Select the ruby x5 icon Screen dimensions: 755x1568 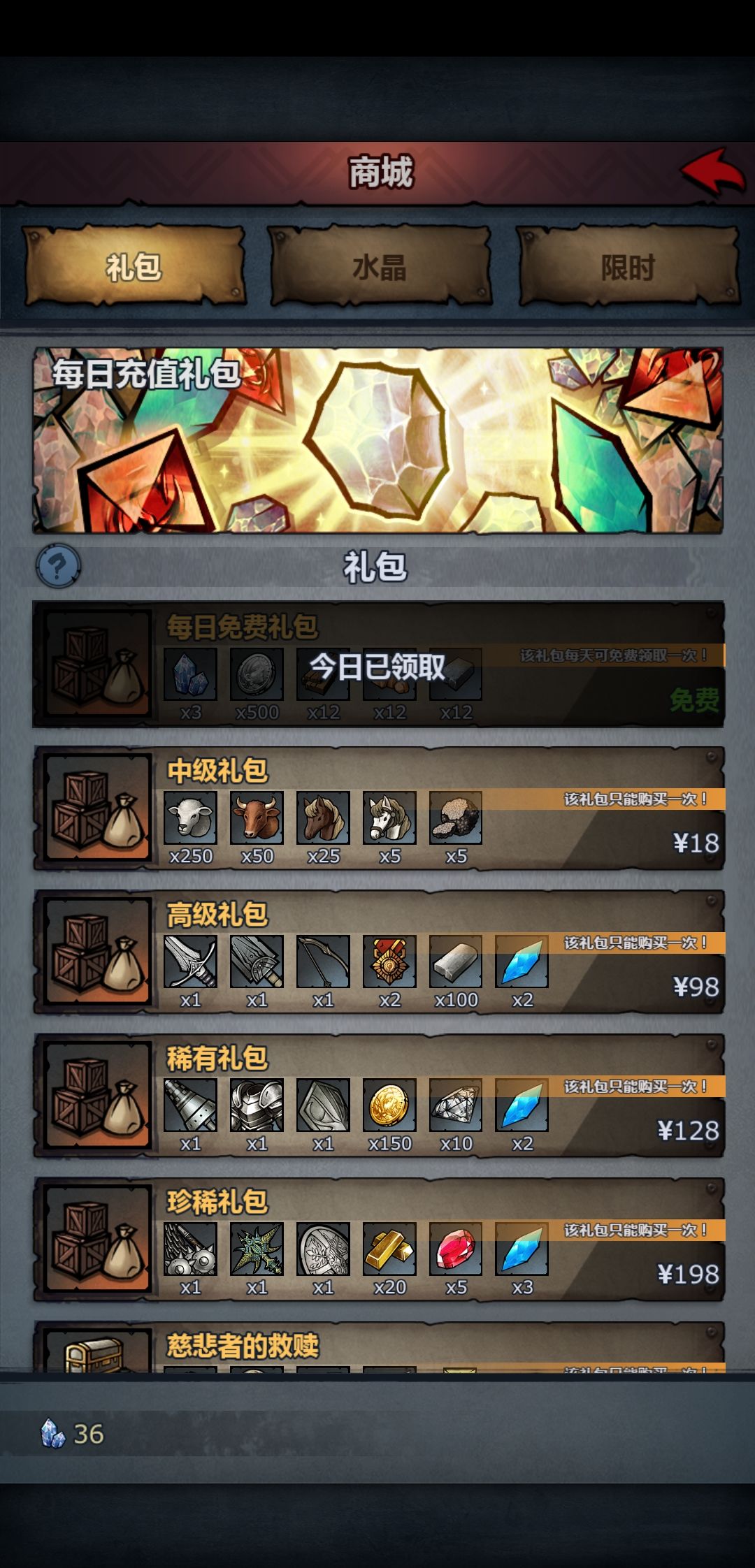tap(456, 1253)
